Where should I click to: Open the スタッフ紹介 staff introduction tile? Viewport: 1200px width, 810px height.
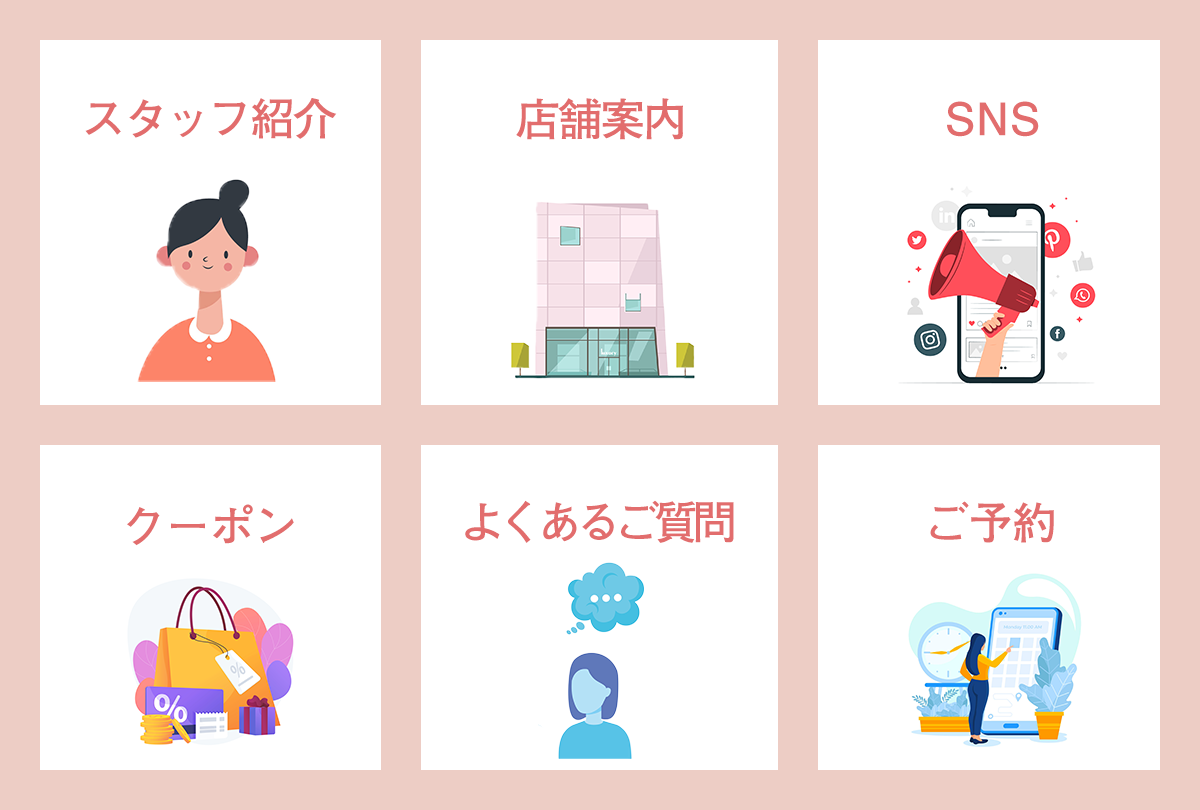[x=210, y=222]
